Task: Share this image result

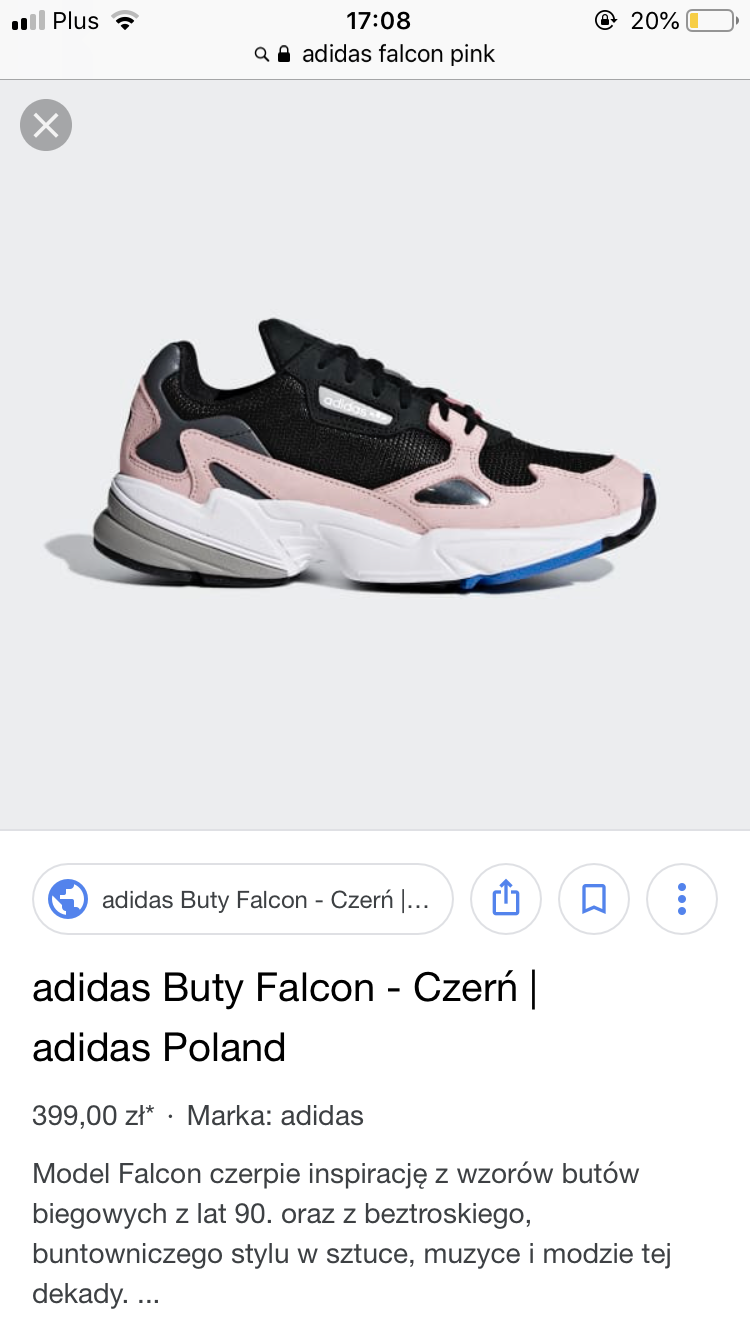Action: pos(506,899)
